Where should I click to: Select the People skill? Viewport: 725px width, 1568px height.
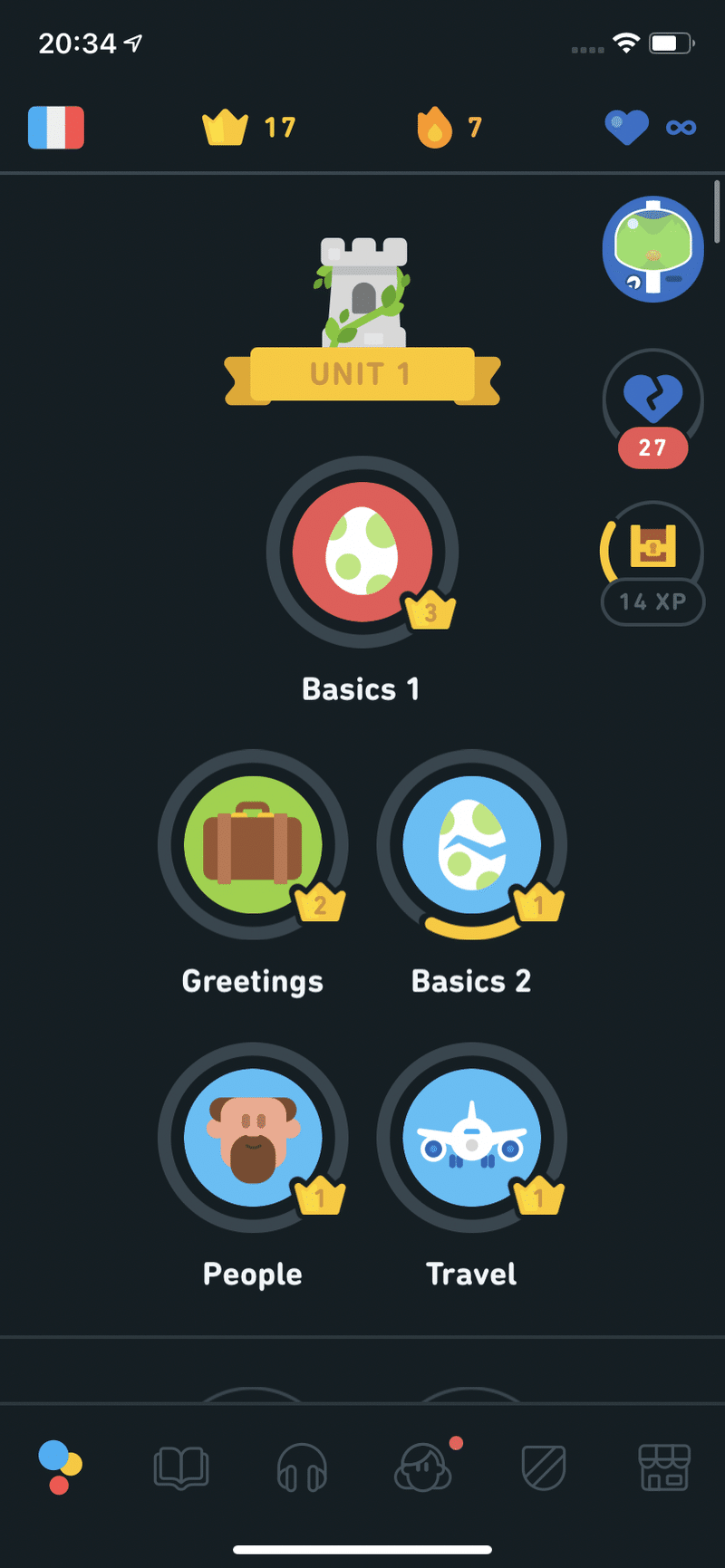click(253, 1139)
